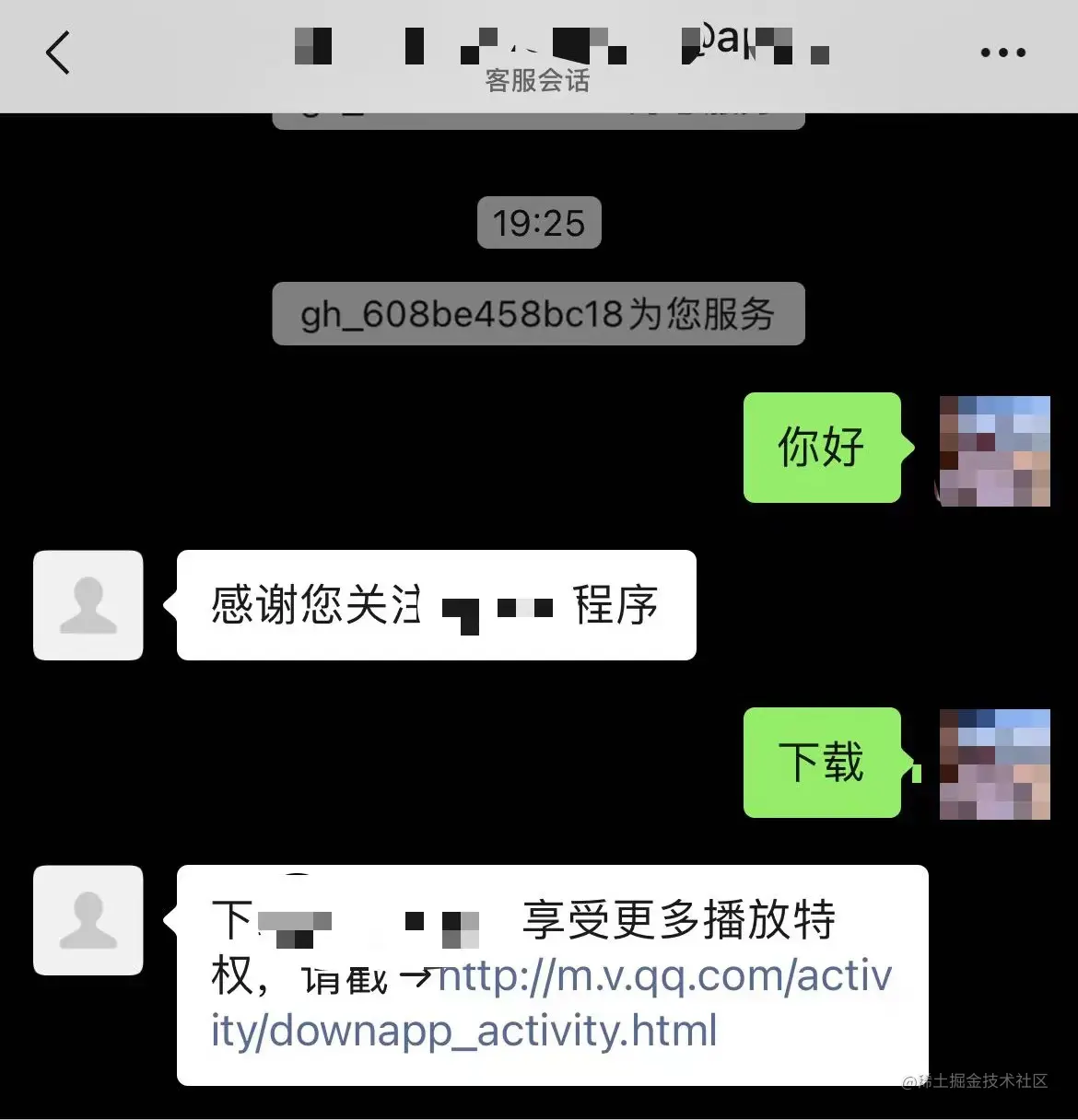Open the more options ellipsis menu
Image resolution: width=1078 pixels, height=1120 pixels.
(x=1002, y=52)
